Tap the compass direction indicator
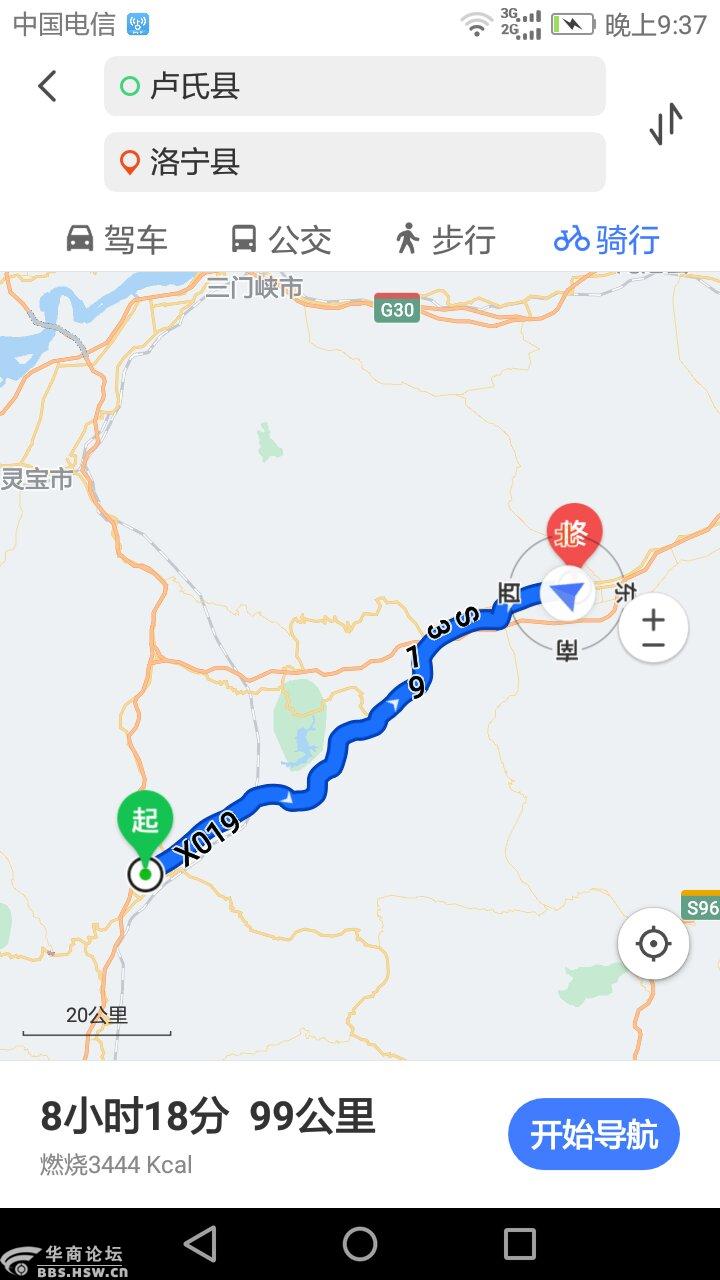The height and width of the screenshot is (1280, 720). click(x=567, y=594)
